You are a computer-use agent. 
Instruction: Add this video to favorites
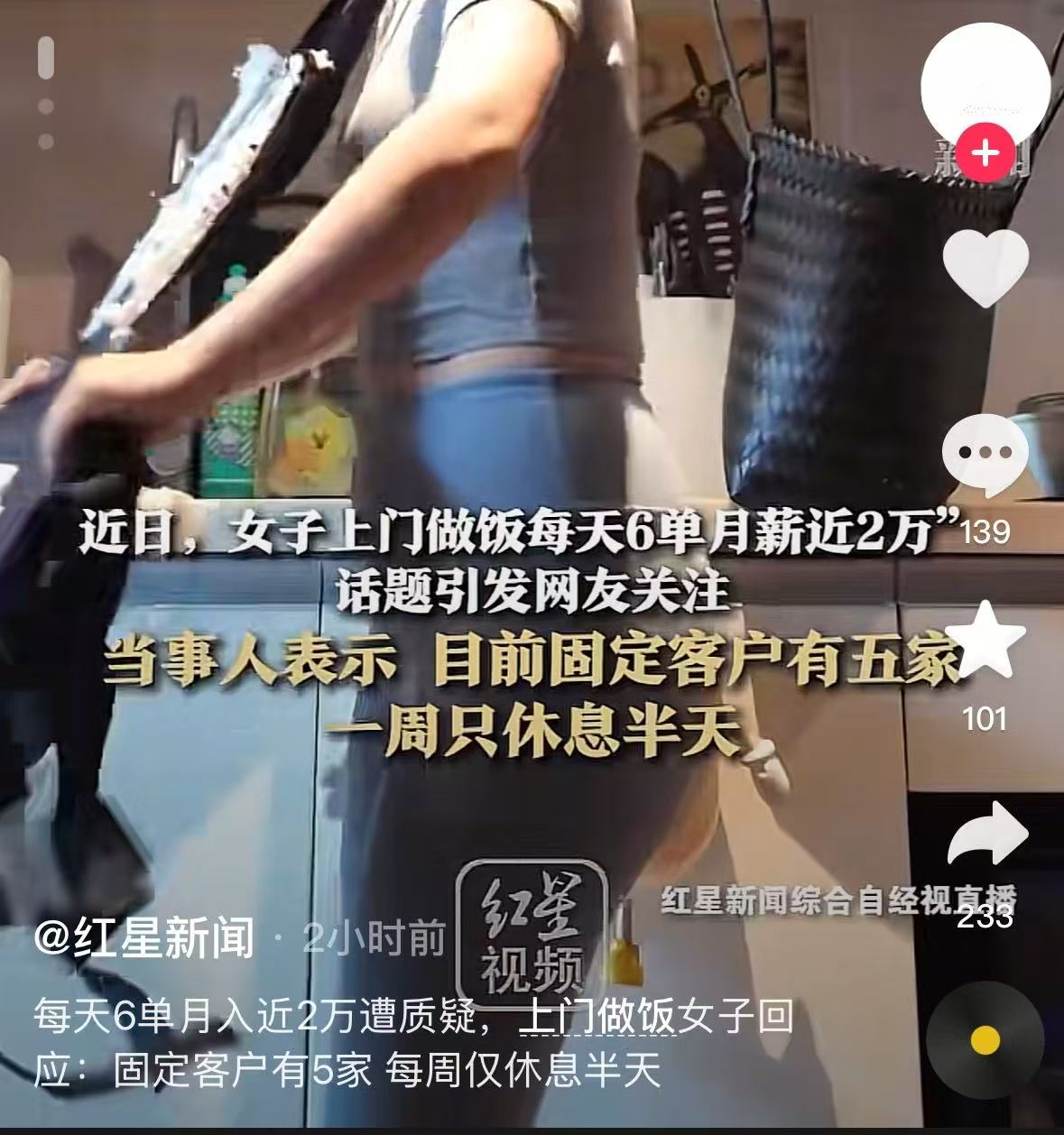pyautogui.click(x=985, y=641)
